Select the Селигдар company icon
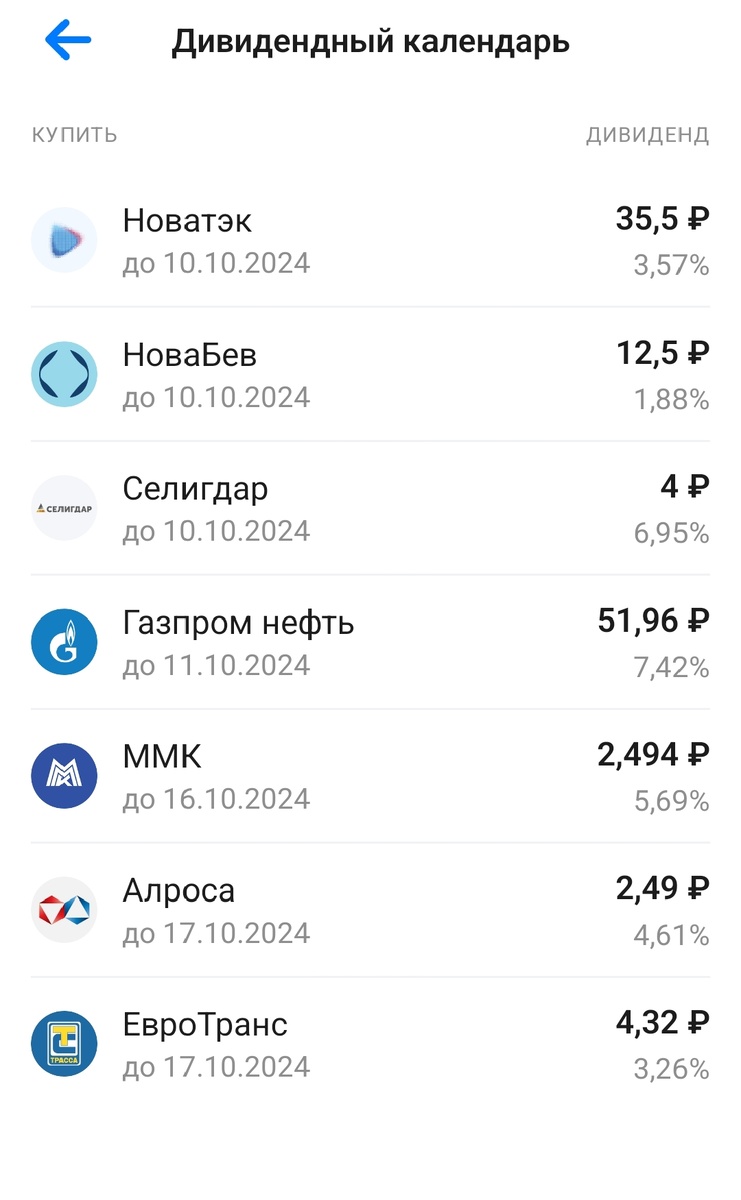 pos(64,508)
